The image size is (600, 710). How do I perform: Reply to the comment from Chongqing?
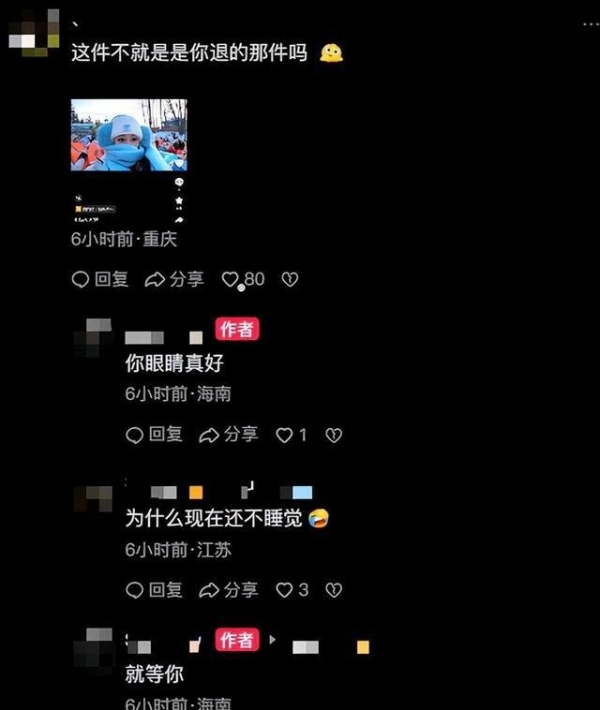[x=100, y=280]
